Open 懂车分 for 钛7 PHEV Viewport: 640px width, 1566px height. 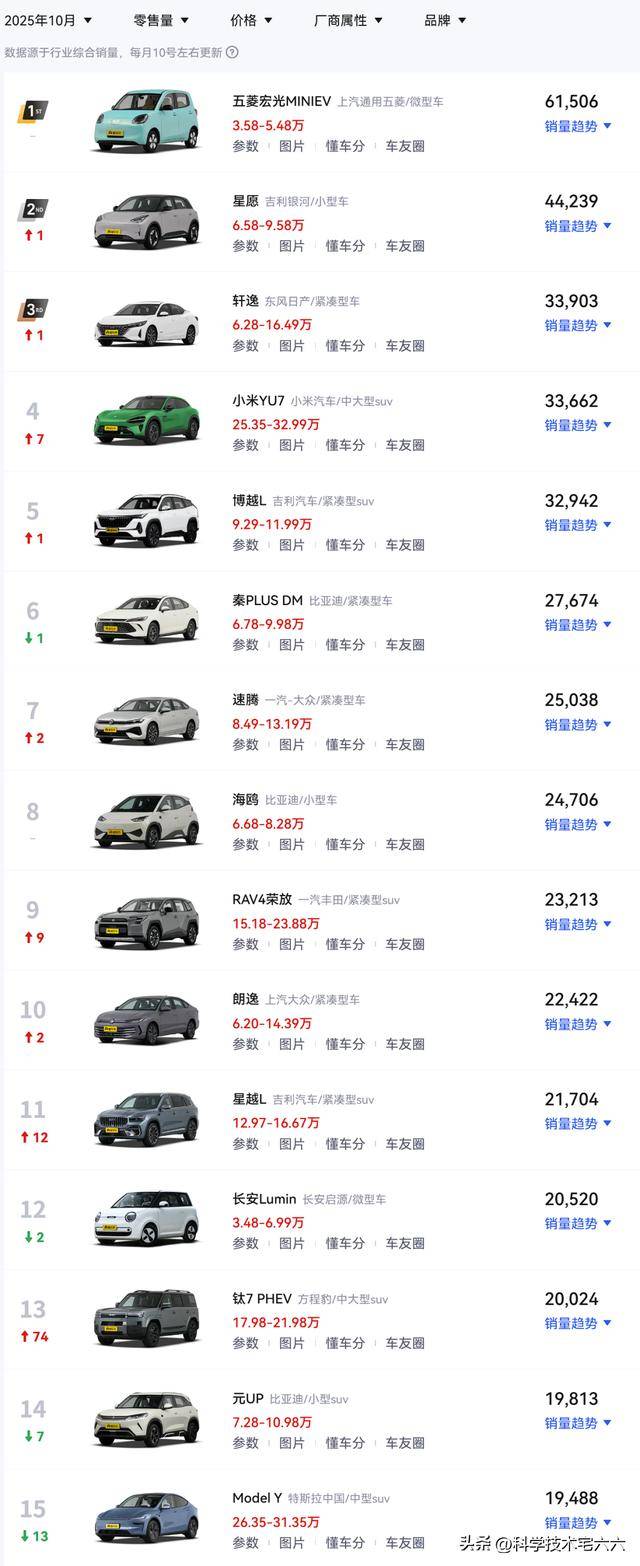point(345,1343)
